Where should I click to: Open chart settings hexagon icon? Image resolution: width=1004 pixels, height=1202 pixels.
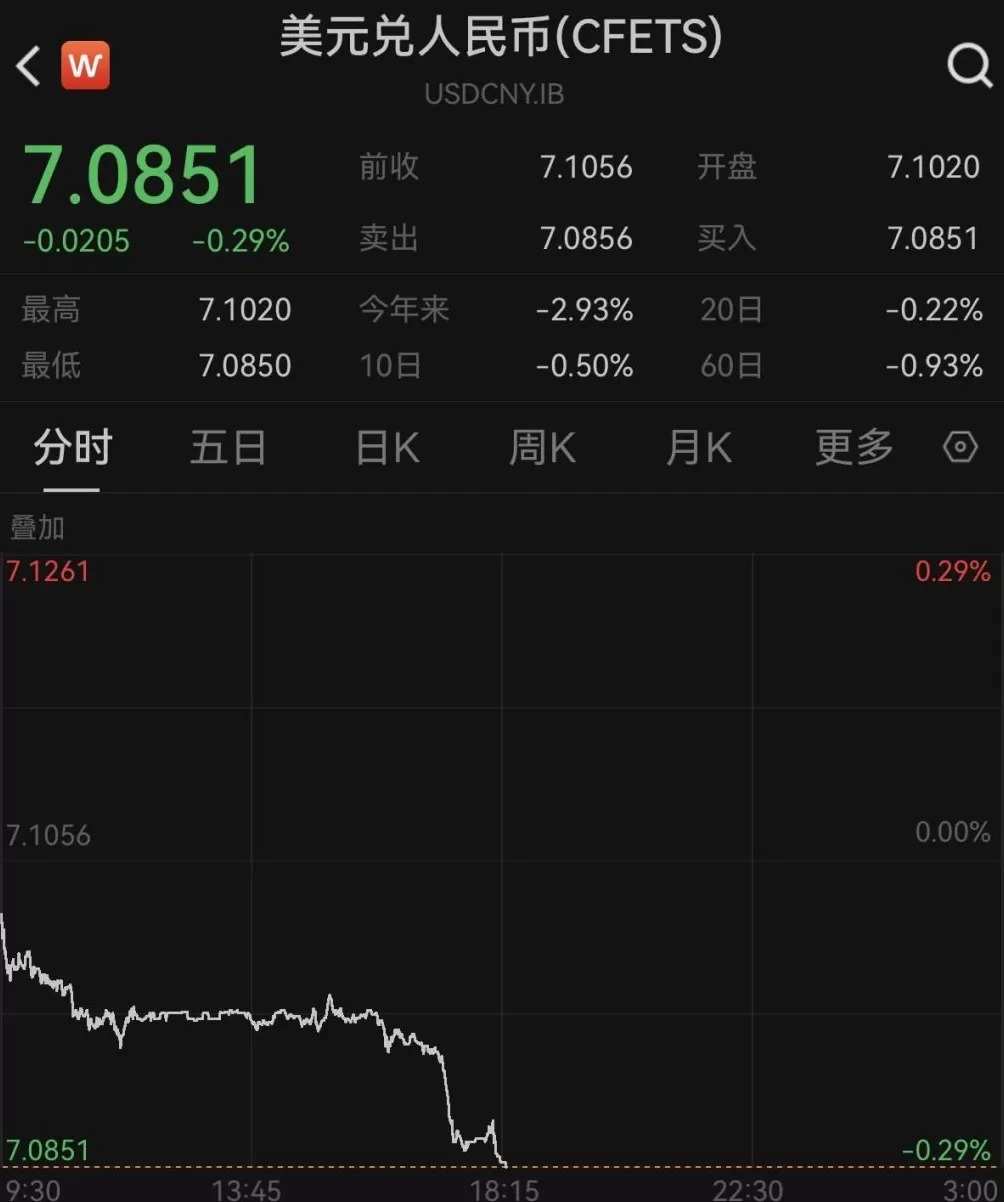[960, 447]
